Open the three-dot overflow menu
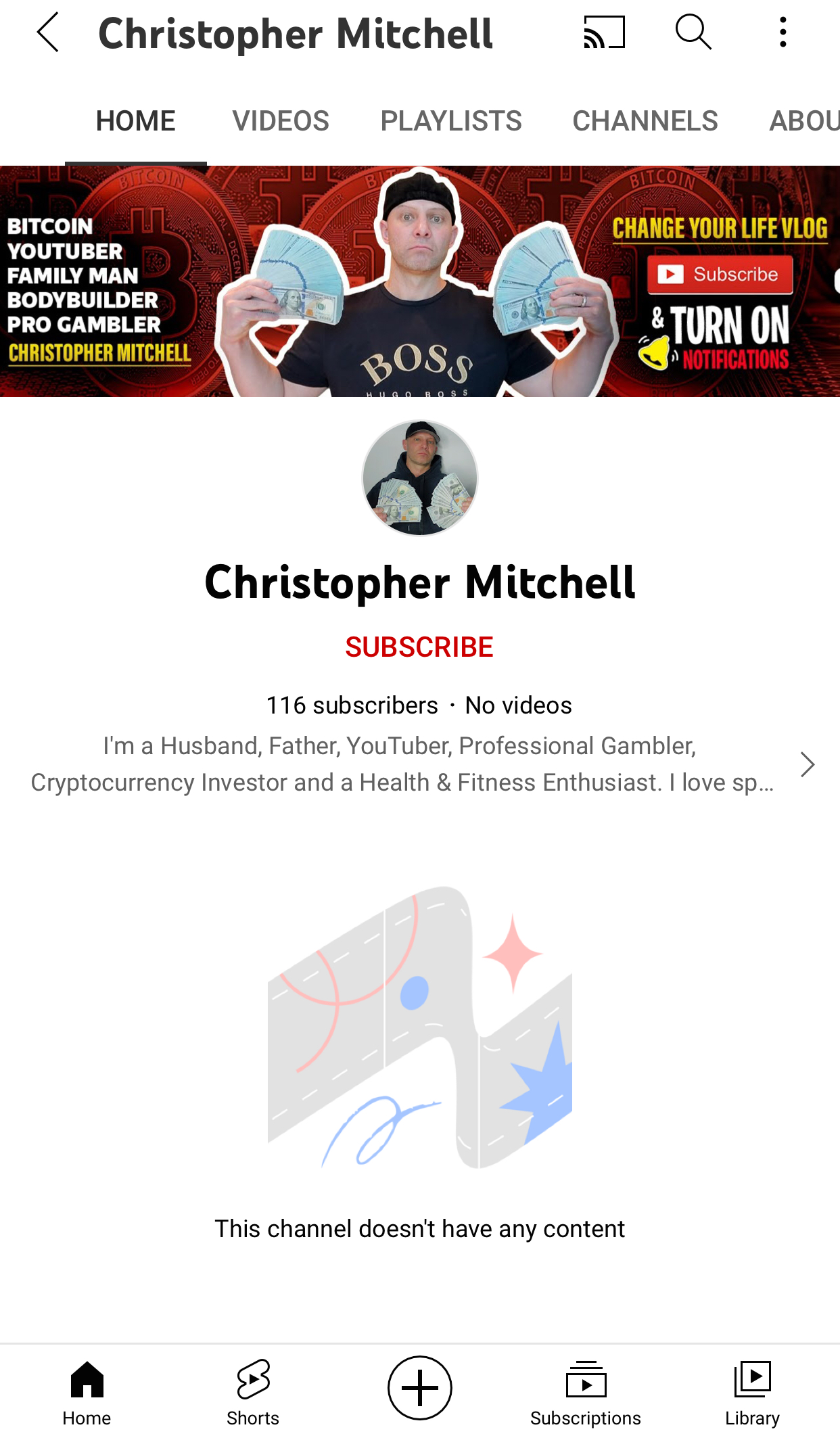 [783, 32]
